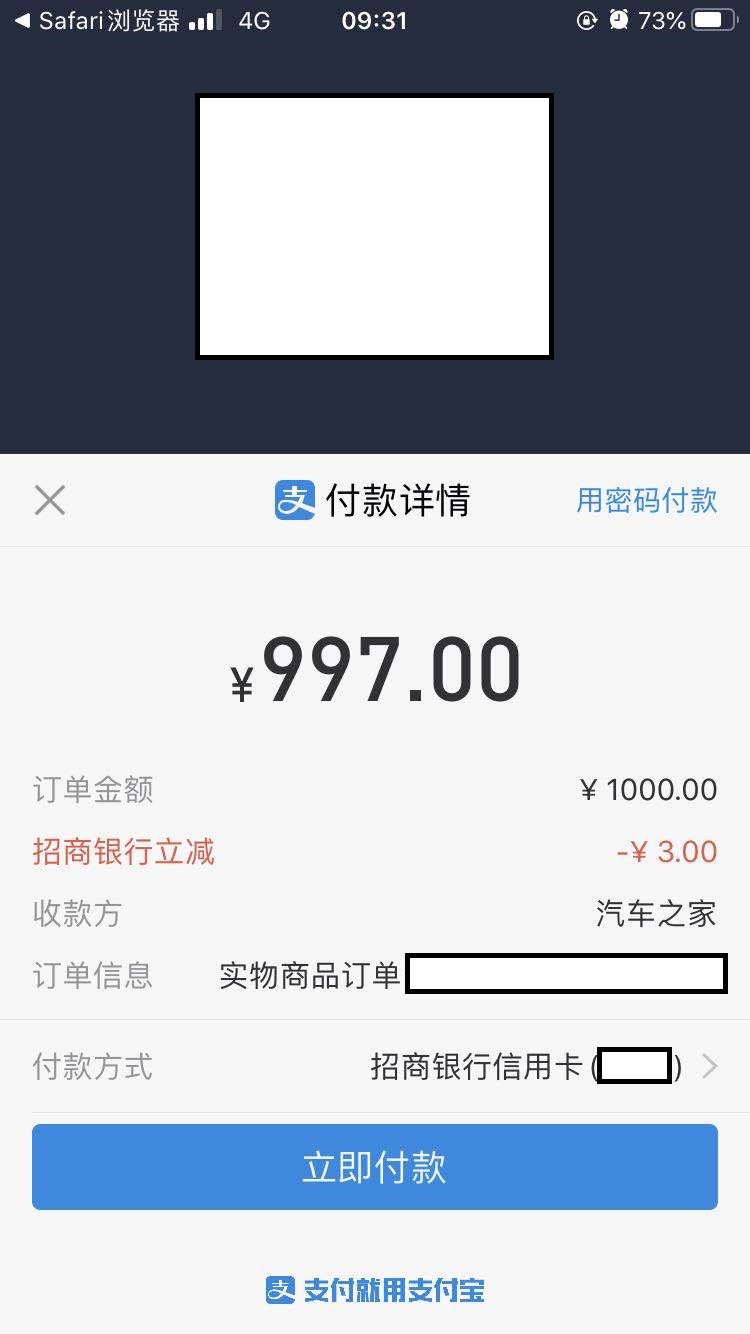750x1334 pixels.
Task: Close the payment details sheet
Action: (x=49, y=500)
